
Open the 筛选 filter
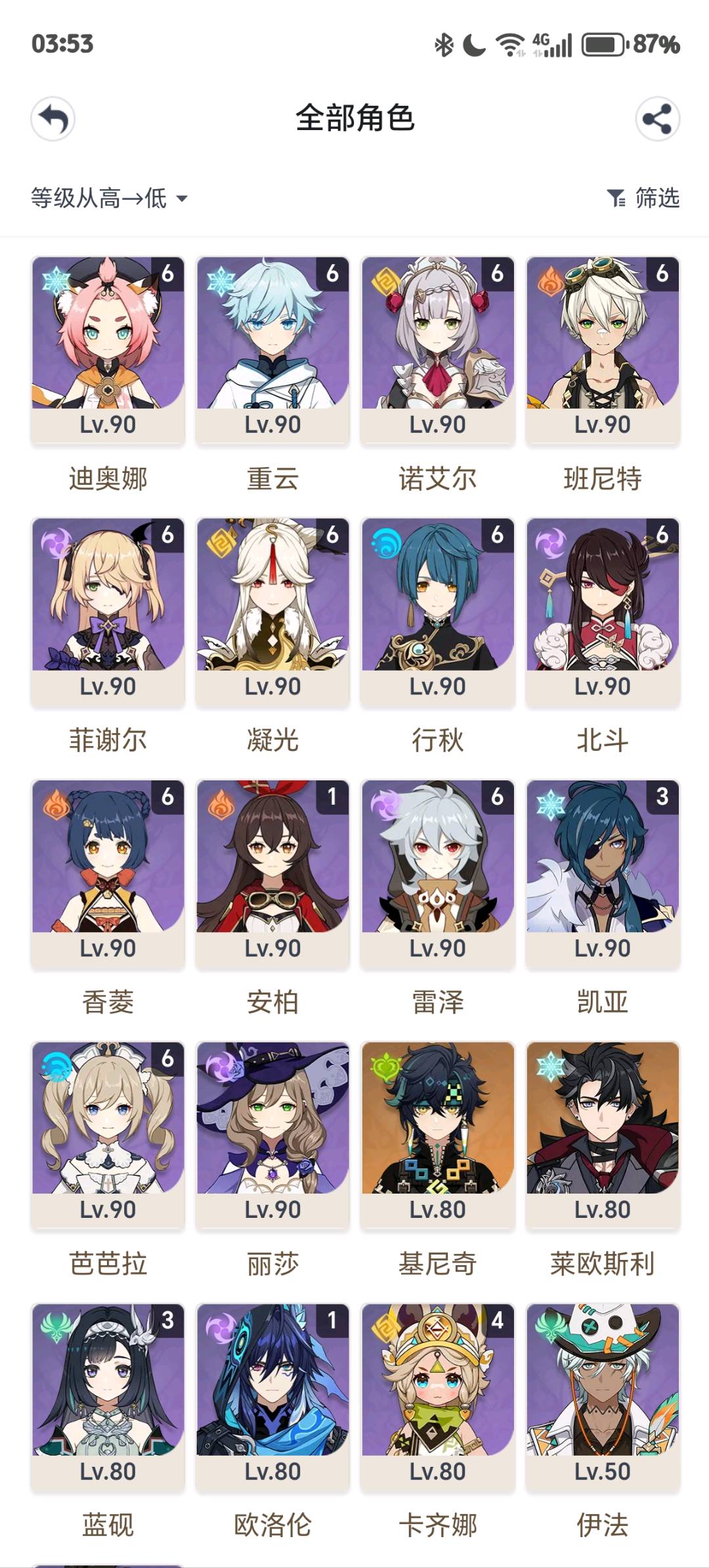tap(643, 198)
